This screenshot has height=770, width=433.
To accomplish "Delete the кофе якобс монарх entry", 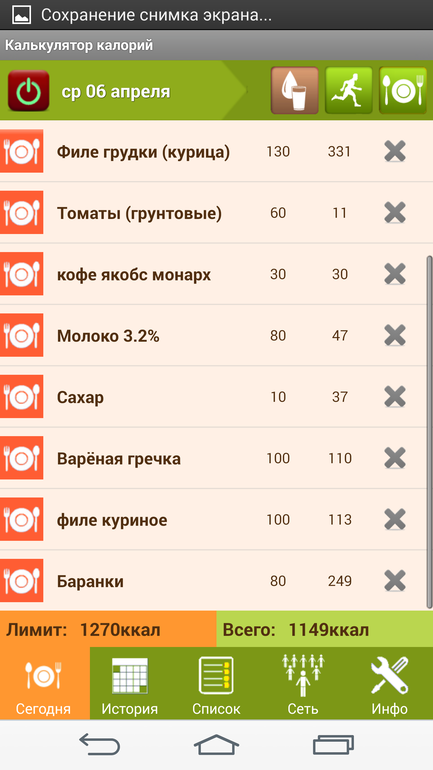I will tap(395, 274).
